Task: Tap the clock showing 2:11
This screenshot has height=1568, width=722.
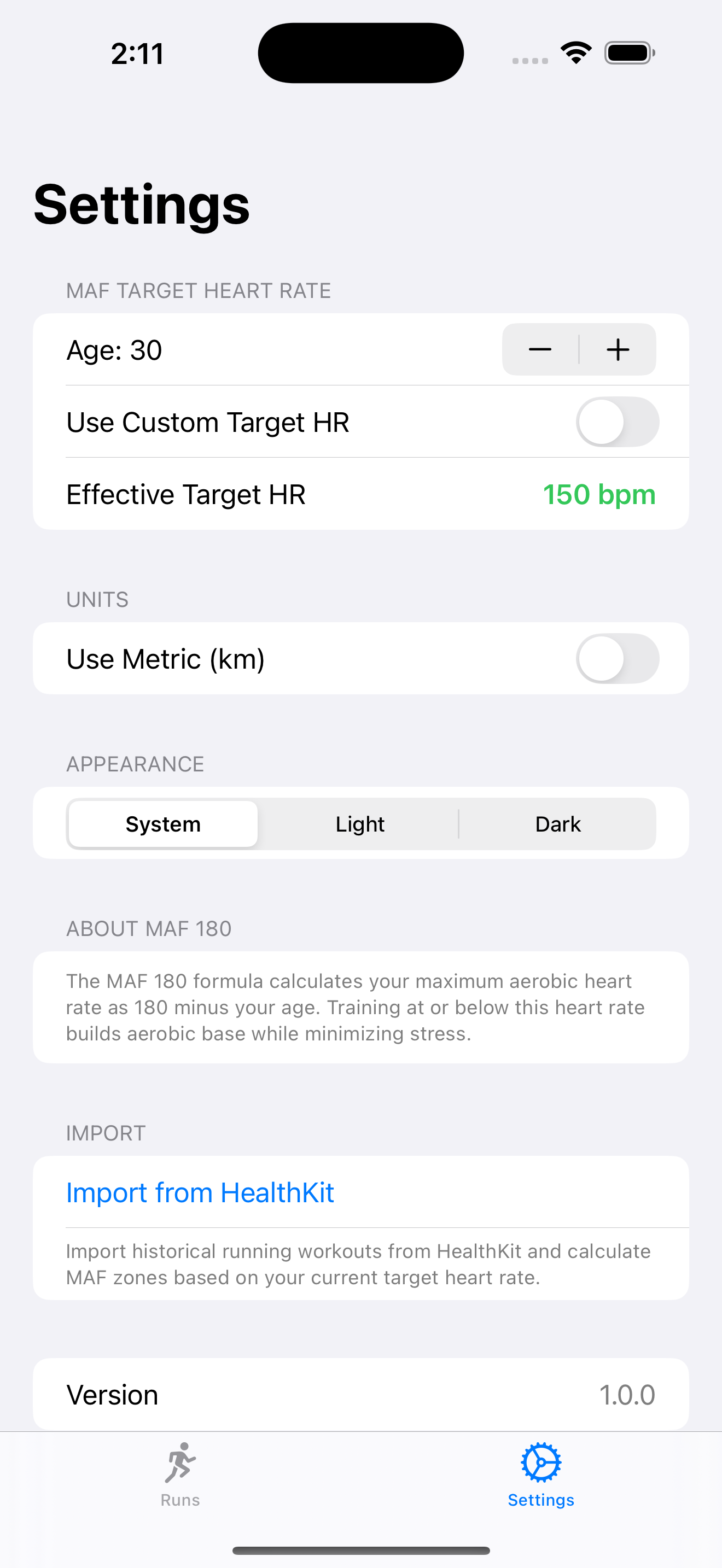Action: click(x=136, y=54)
